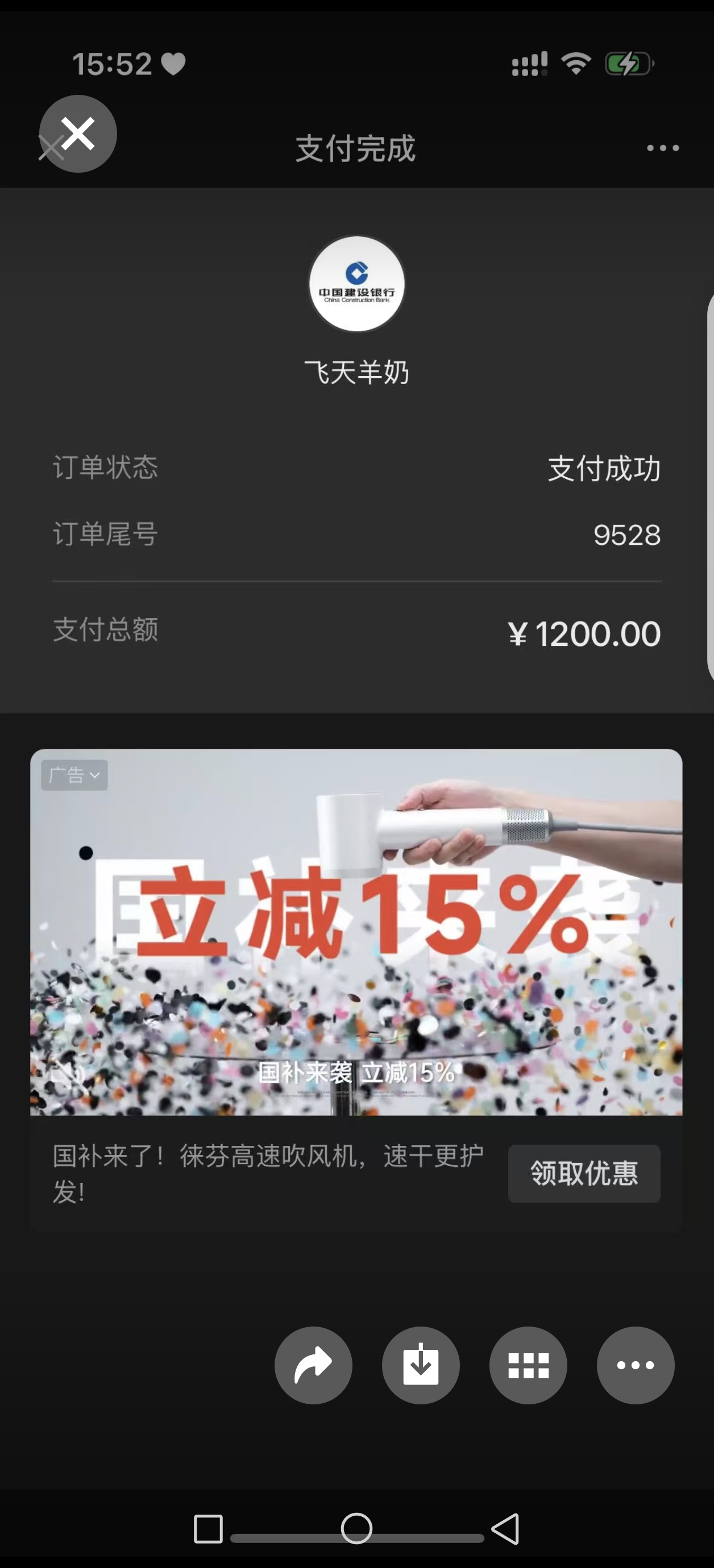
Task: Expand the 广告 ad label dropdown
Action: pyautogui.click(x=74, y=775)
